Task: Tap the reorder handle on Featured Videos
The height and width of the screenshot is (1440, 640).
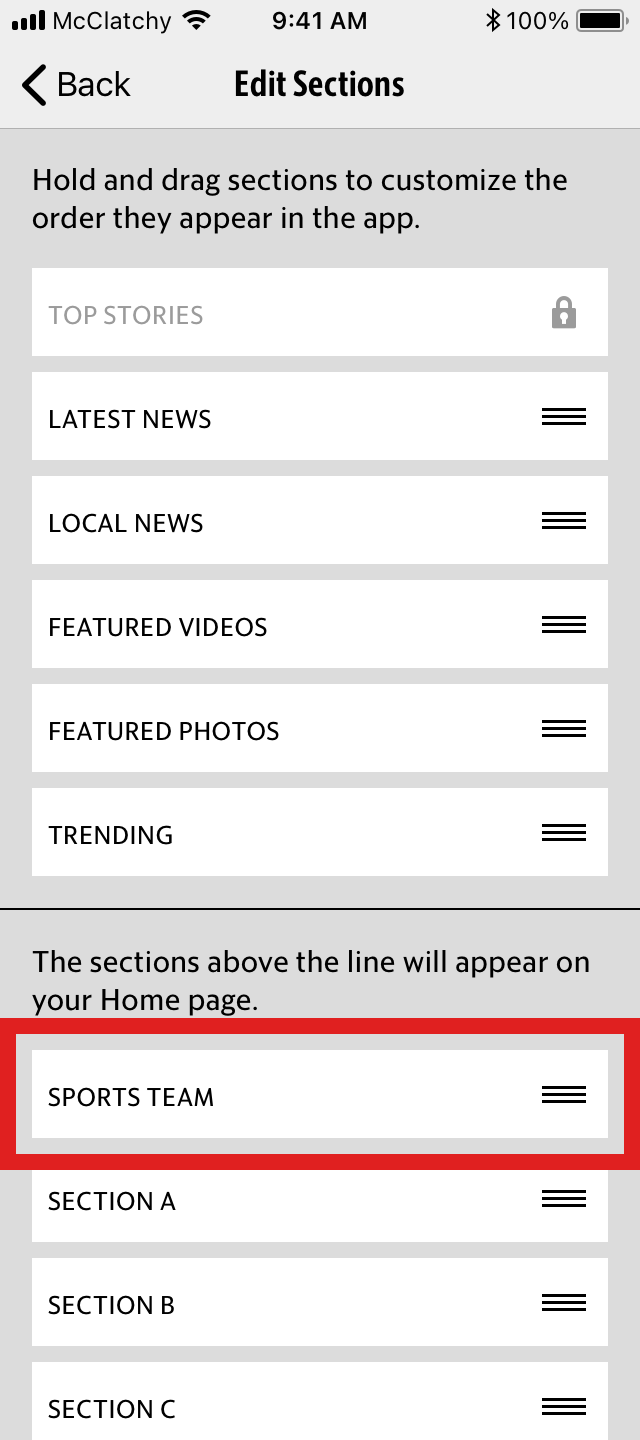Action: point(563,626)
